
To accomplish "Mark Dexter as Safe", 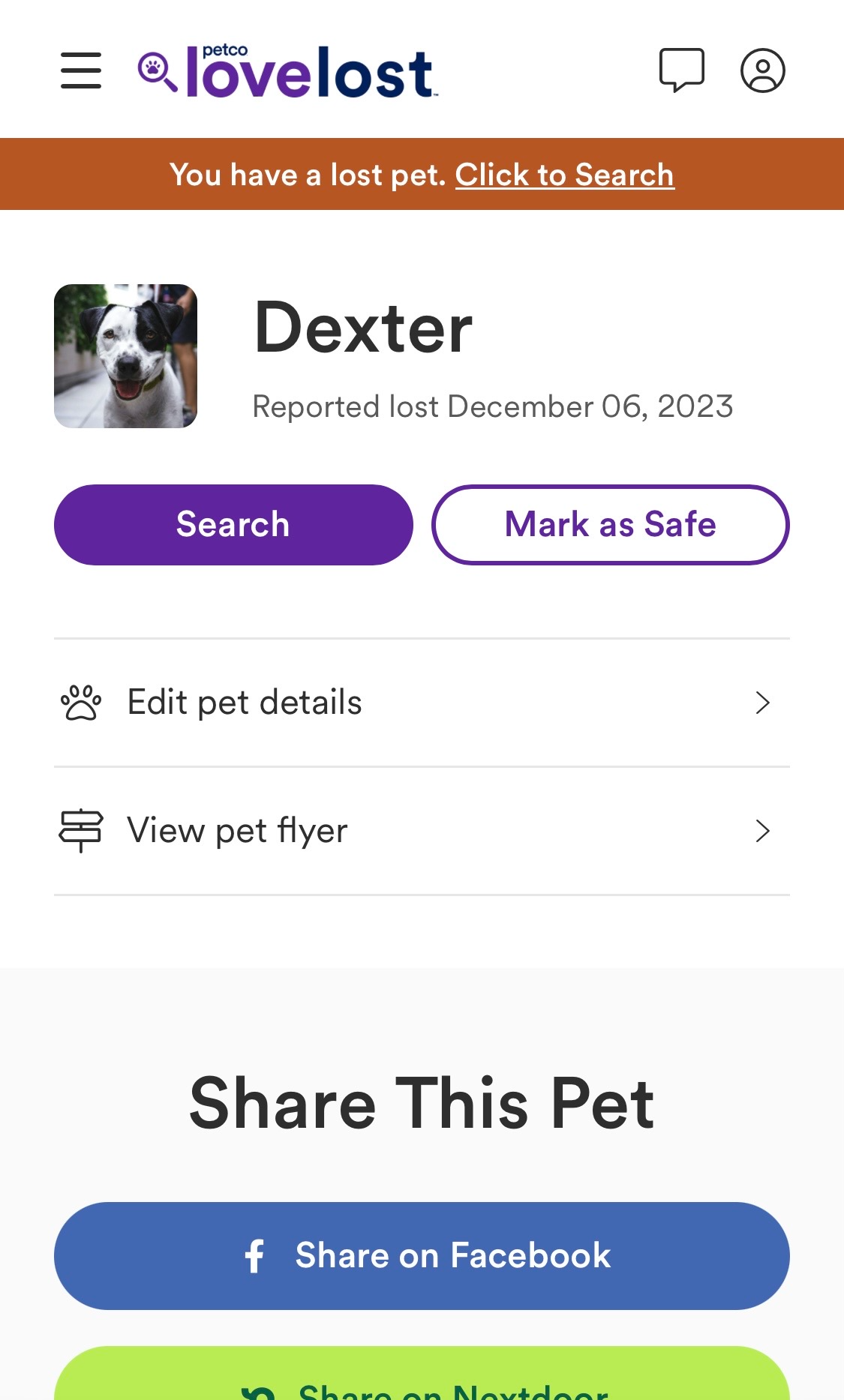I will pos(610,524).
